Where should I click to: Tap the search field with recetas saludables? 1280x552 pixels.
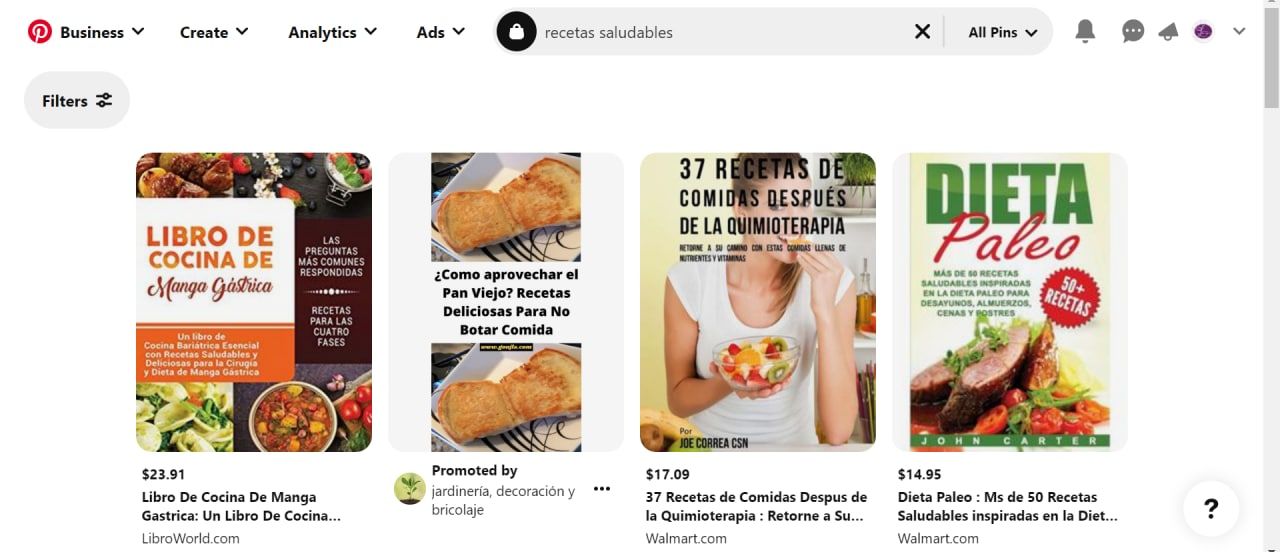720,32
